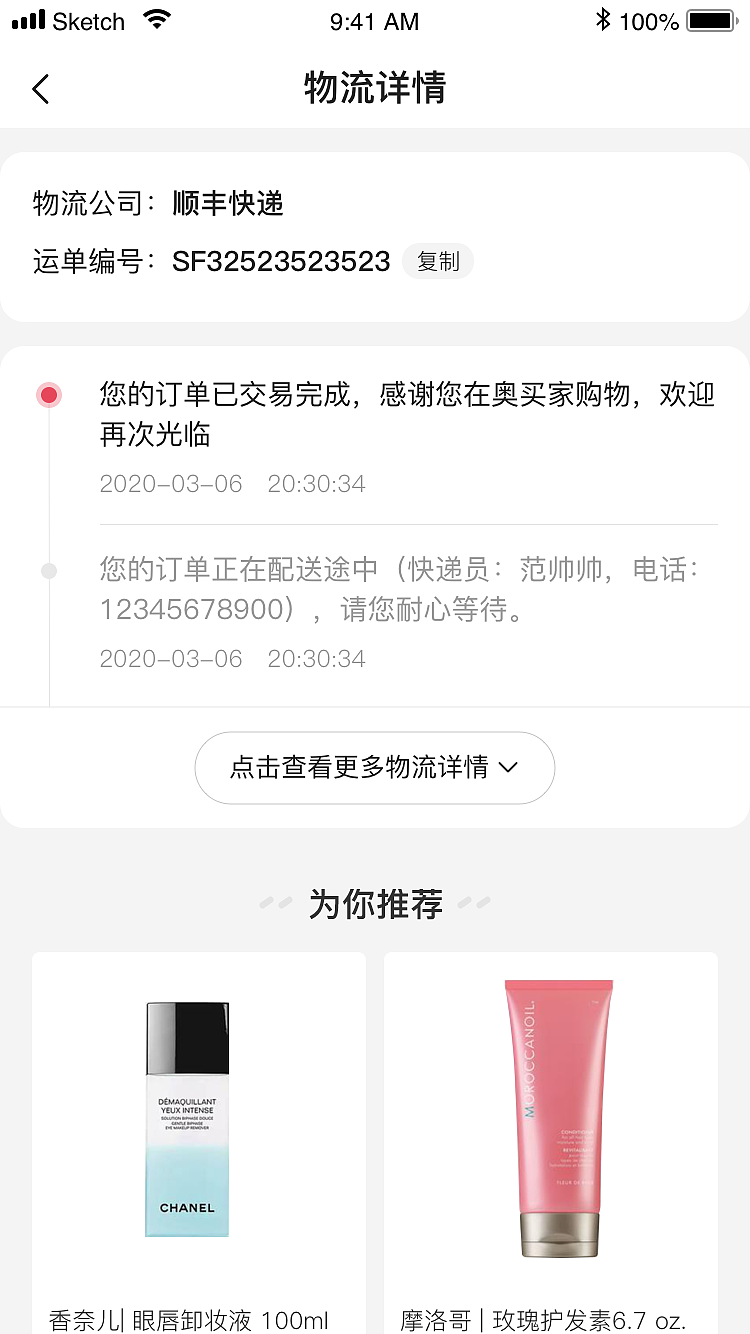Screen dimensions: 750x1334
Task: Click the red highlighted status dot marker
Action: [48, 395]
